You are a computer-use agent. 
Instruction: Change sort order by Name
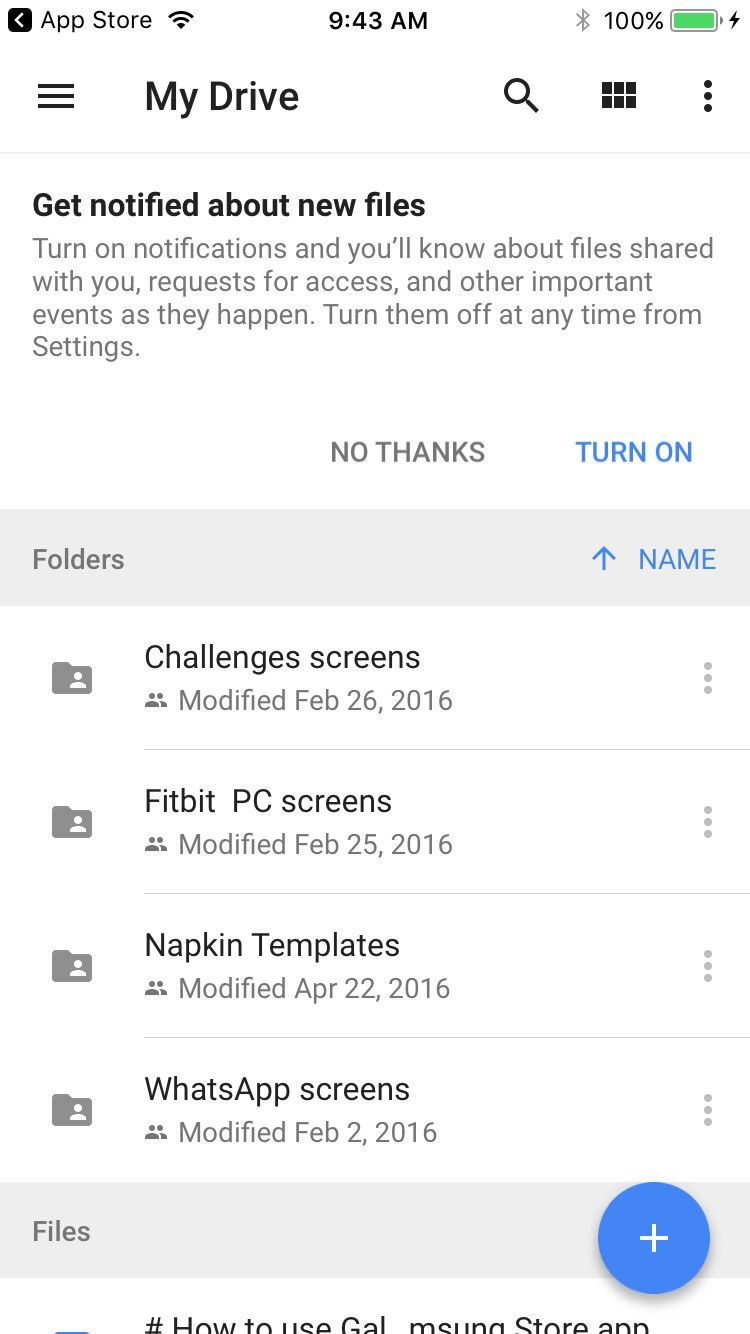[654, 559]
